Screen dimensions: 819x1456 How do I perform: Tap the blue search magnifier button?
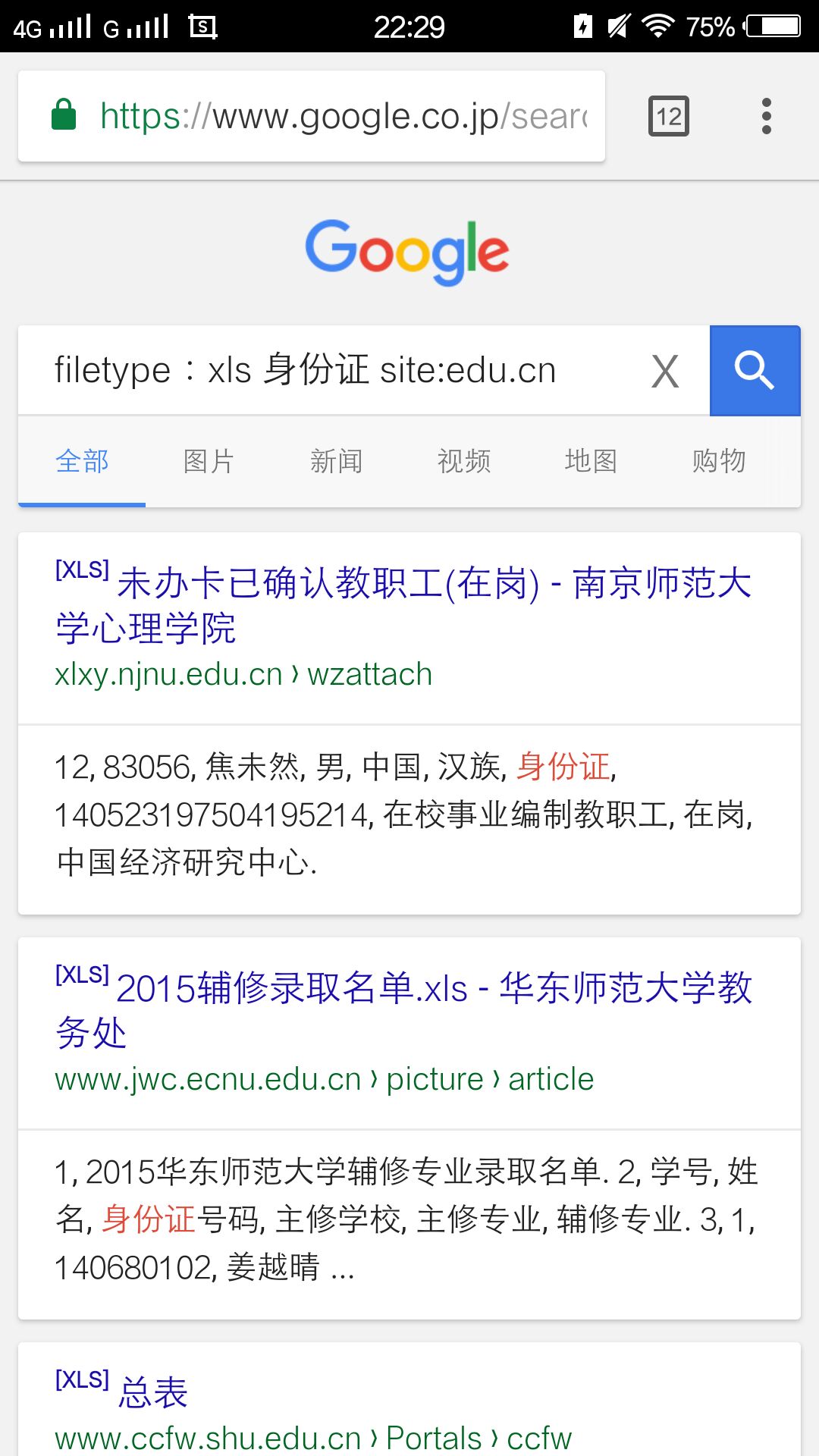[x=755, y=371]
